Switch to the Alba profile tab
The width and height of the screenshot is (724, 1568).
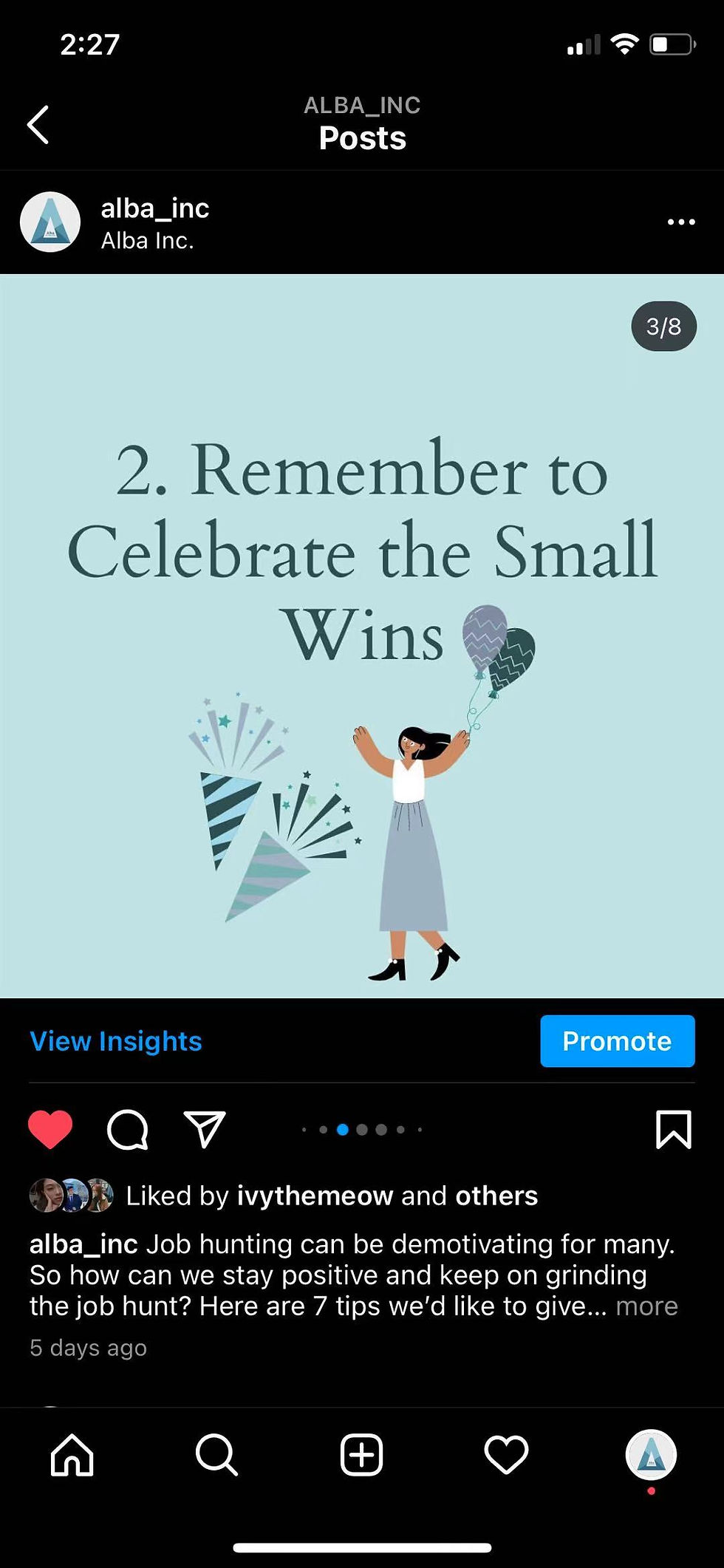pyautogui.click(x=651, y=1455)
